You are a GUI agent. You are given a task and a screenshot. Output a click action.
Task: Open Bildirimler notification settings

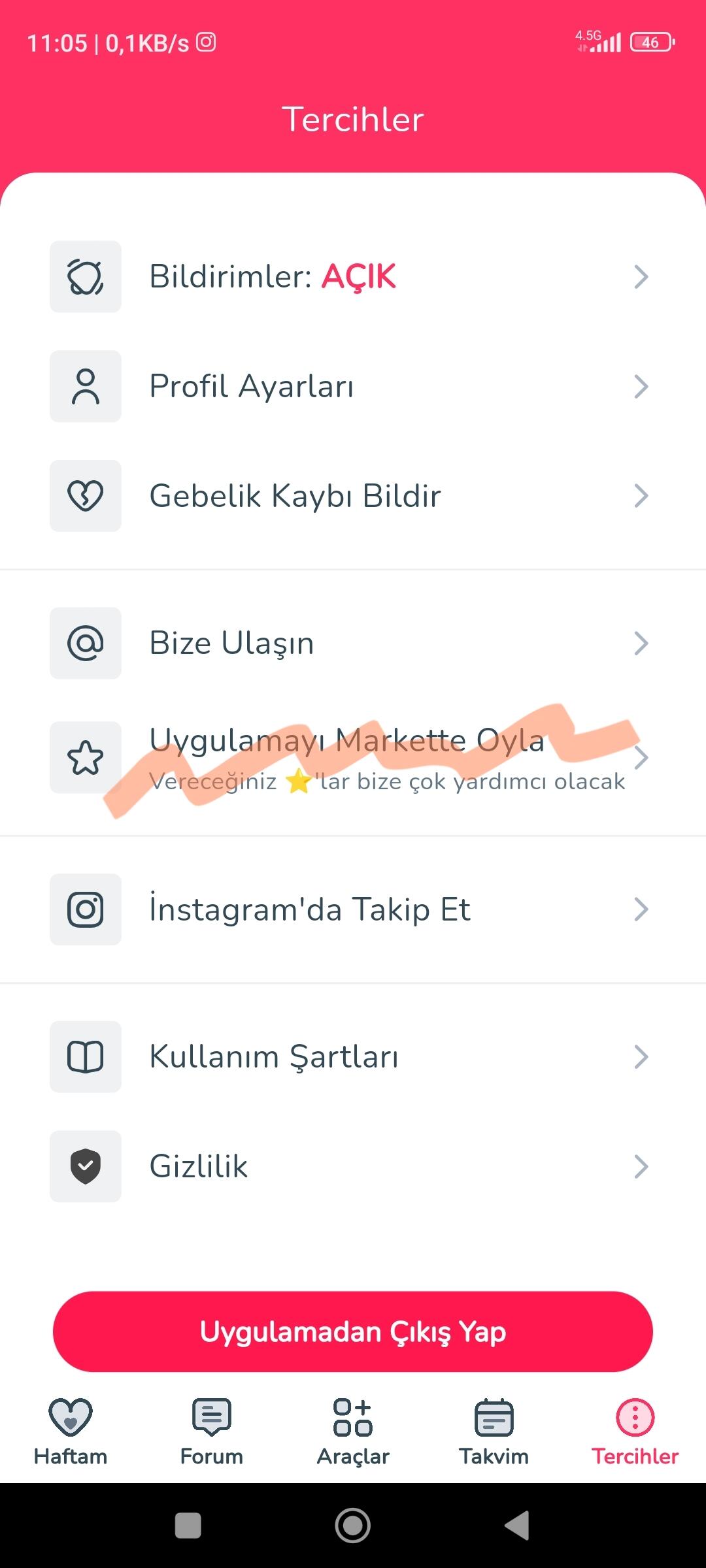pyautogui.click(x=353, y=276)
